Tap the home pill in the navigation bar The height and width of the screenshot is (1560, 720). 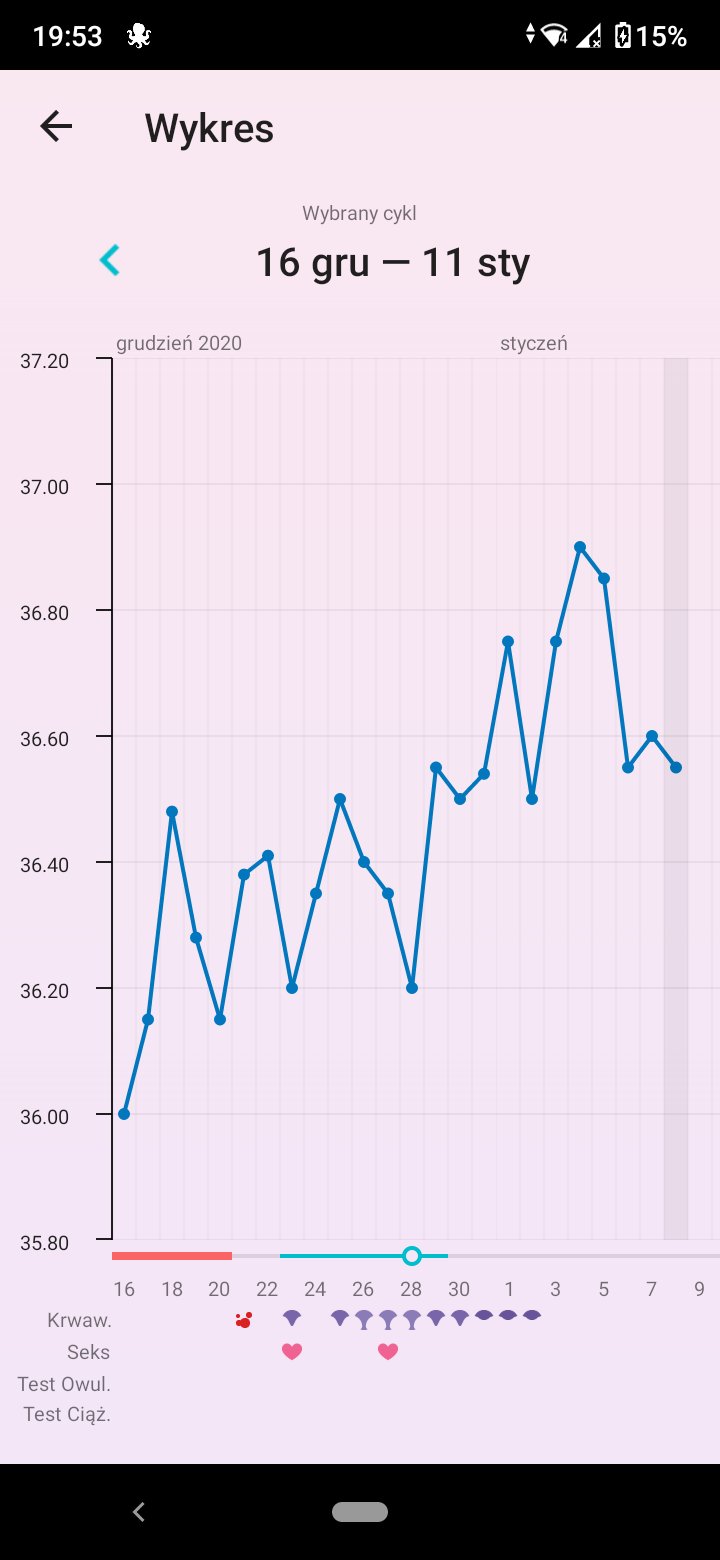[360, 1512]
